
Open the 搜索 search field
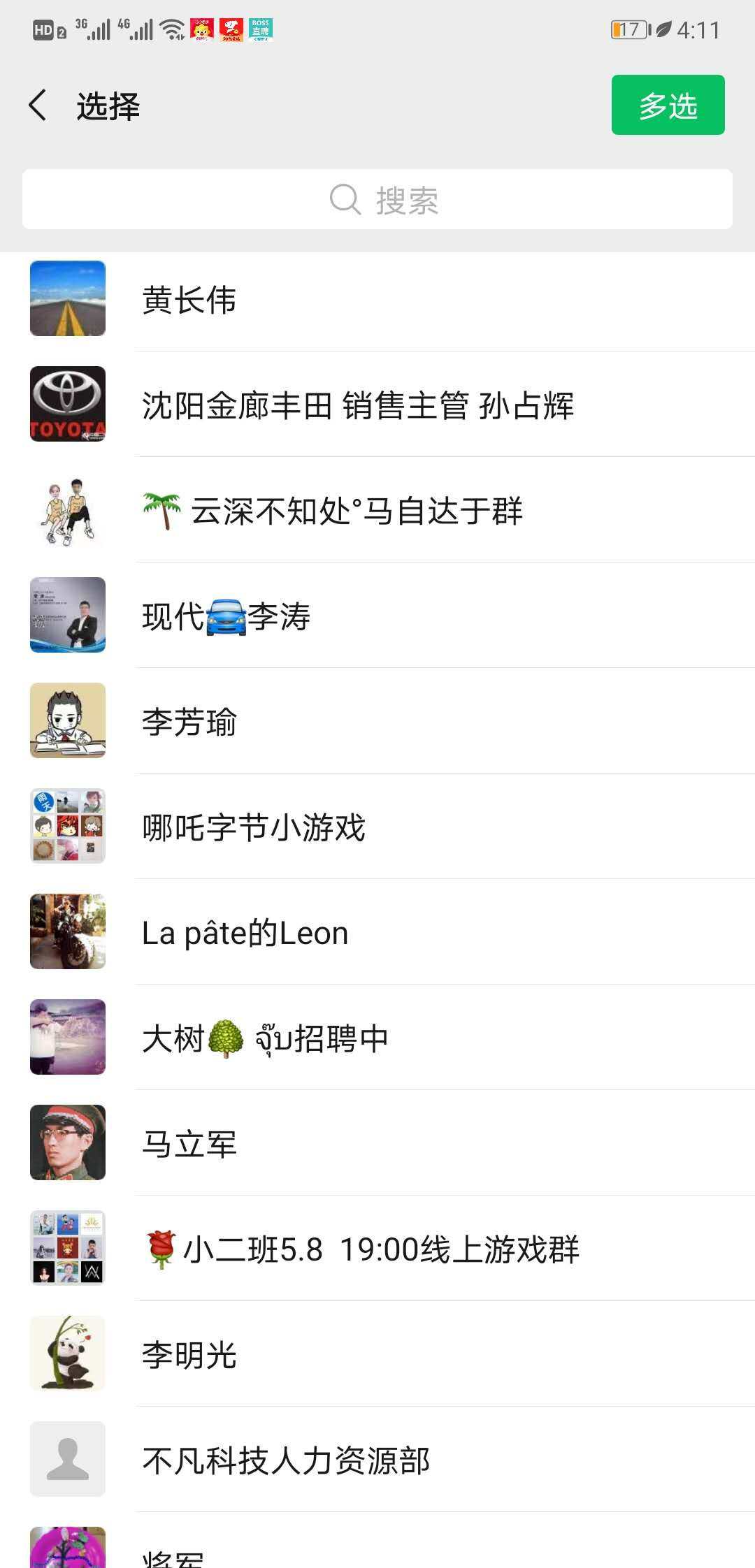pyautogui.click(x=377, y=200)
